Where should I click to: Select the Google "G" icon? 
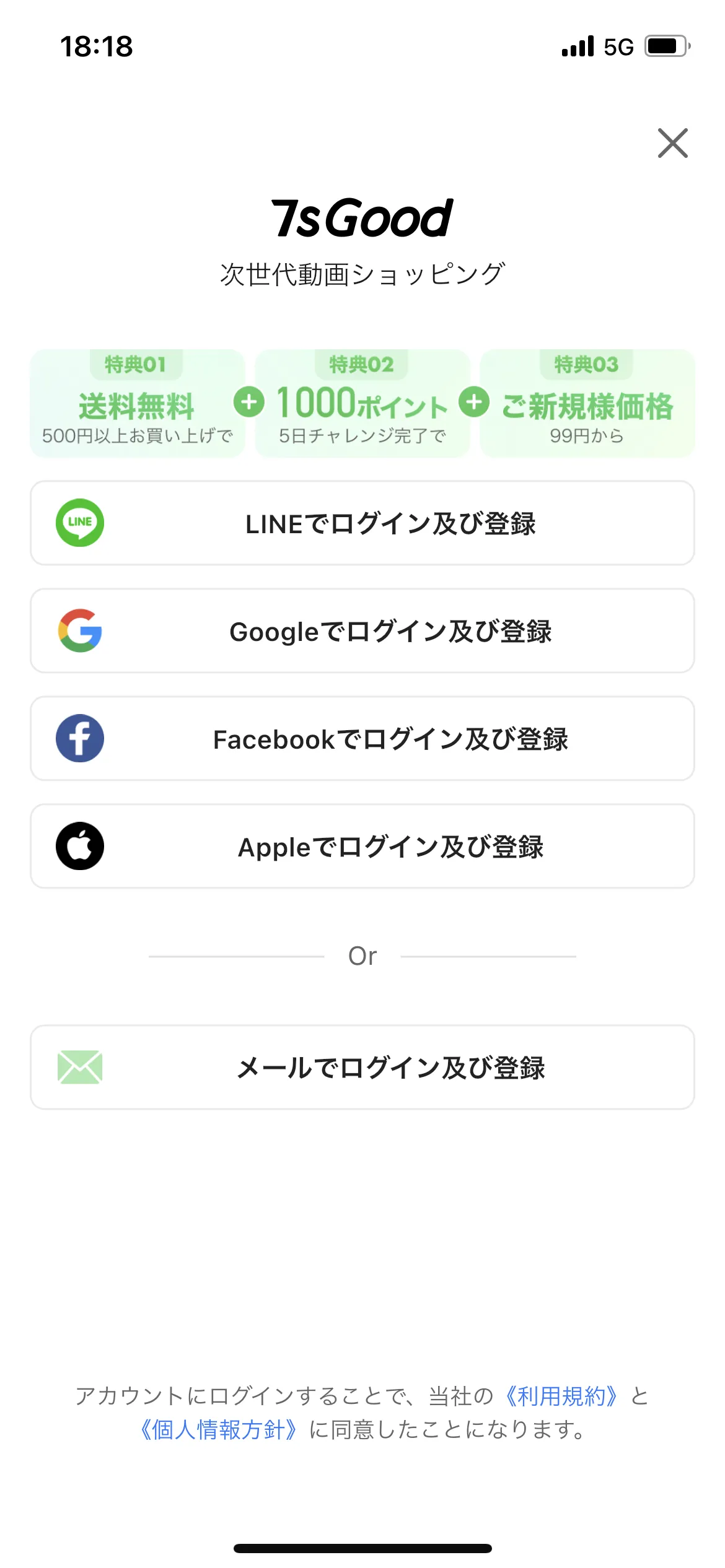coord(79,631)
